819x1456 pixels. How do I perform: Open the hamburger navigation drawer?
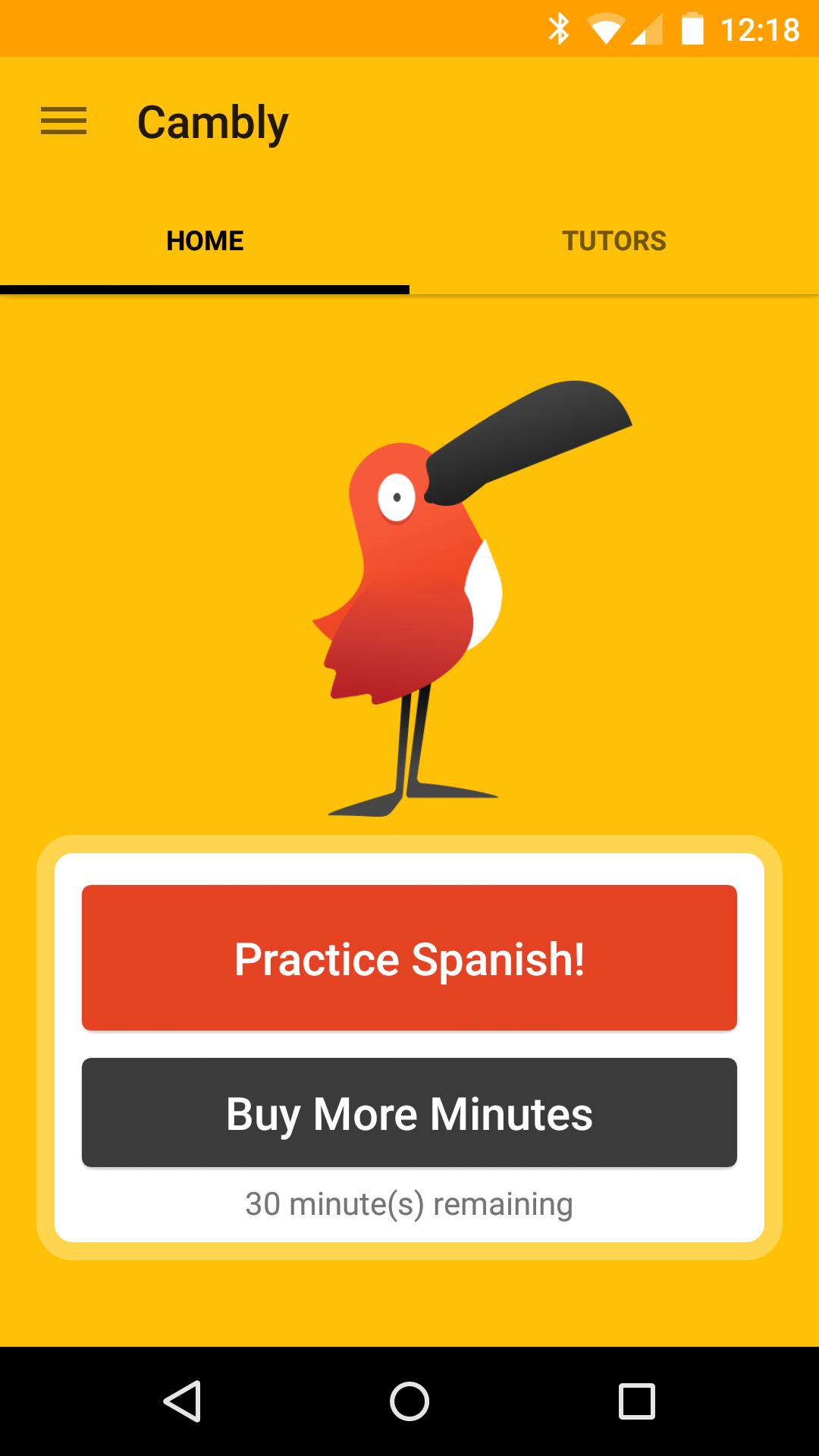click(64, 121)
